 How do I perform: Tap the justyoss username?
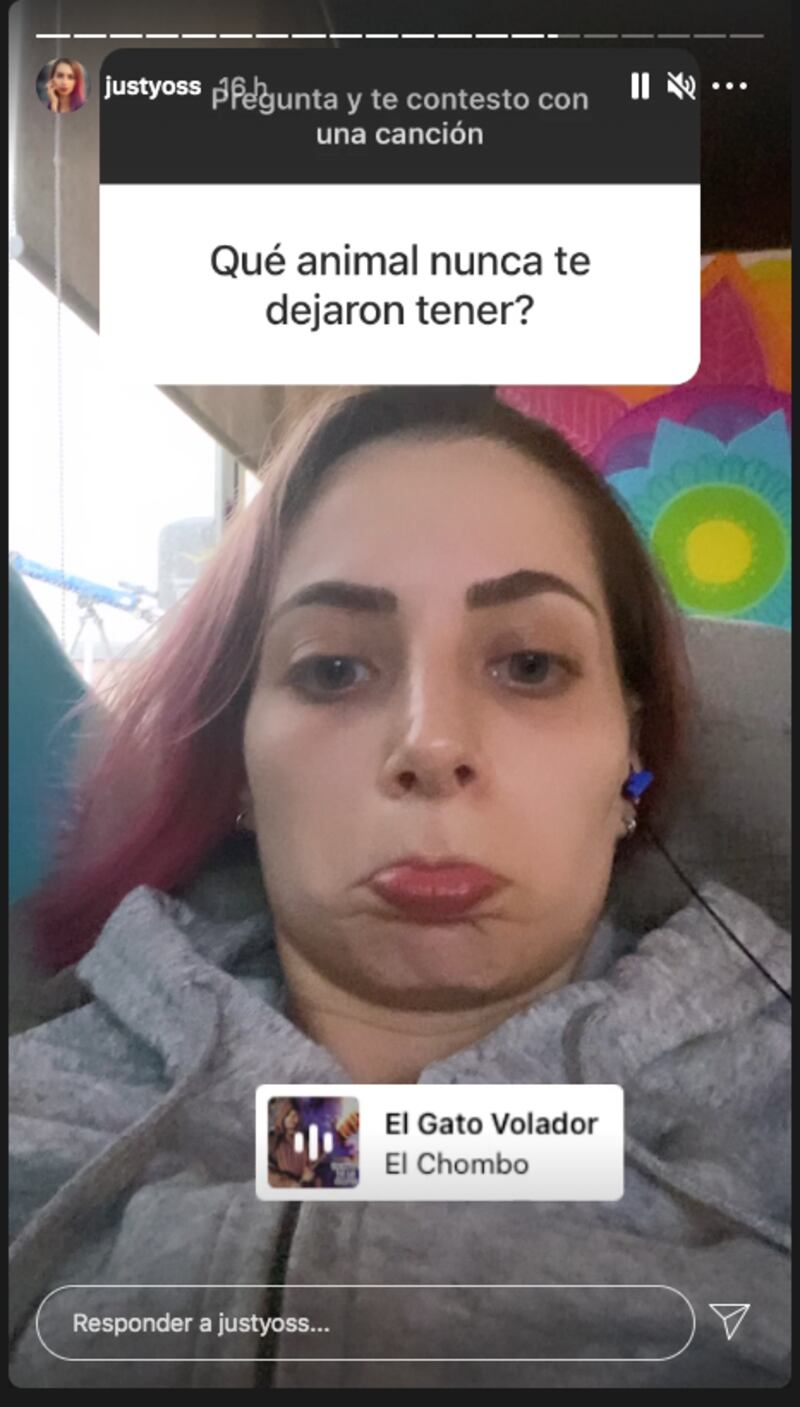point(152,87)
